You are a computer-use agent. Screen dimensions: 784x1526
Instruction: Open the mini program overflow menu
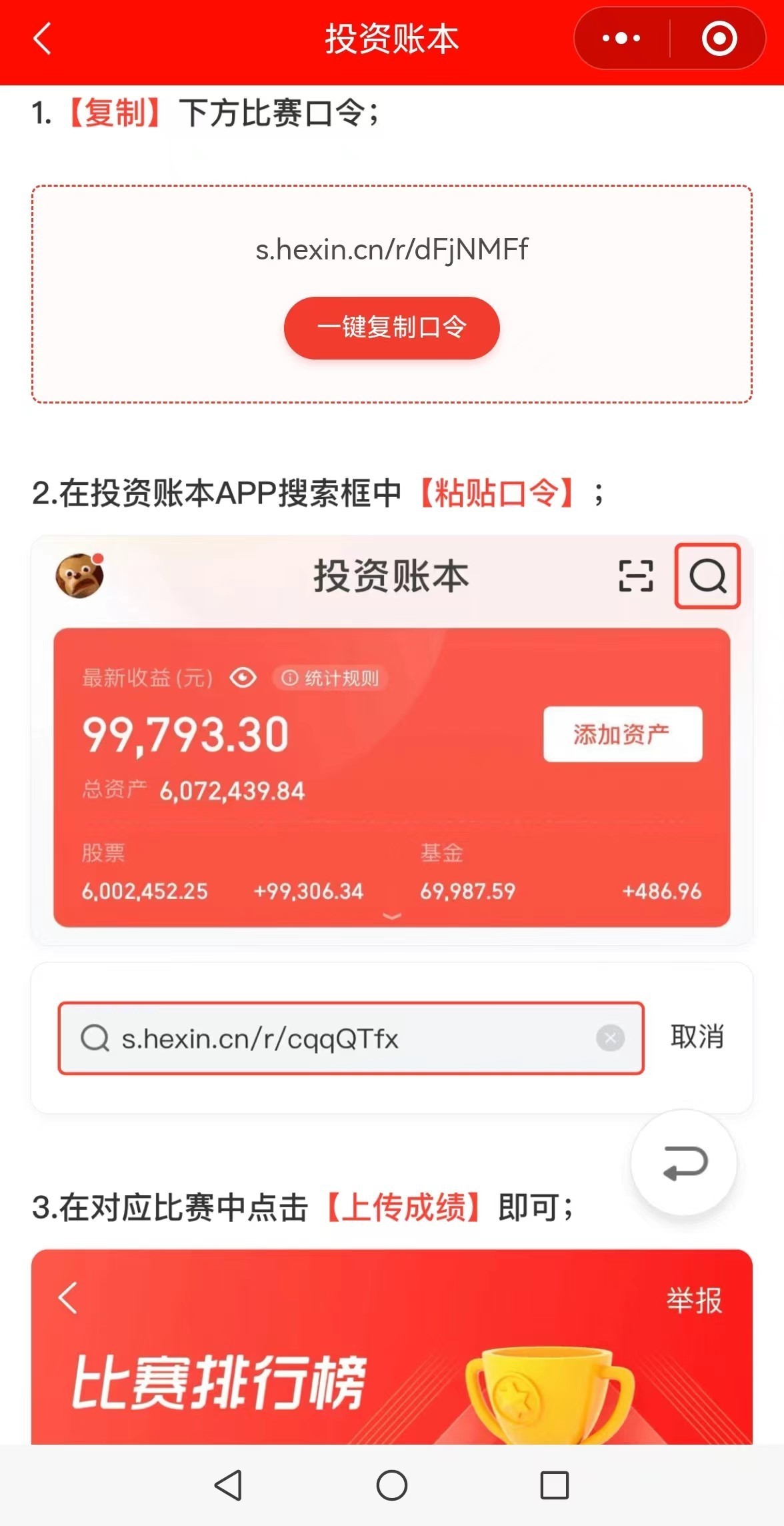621,39
